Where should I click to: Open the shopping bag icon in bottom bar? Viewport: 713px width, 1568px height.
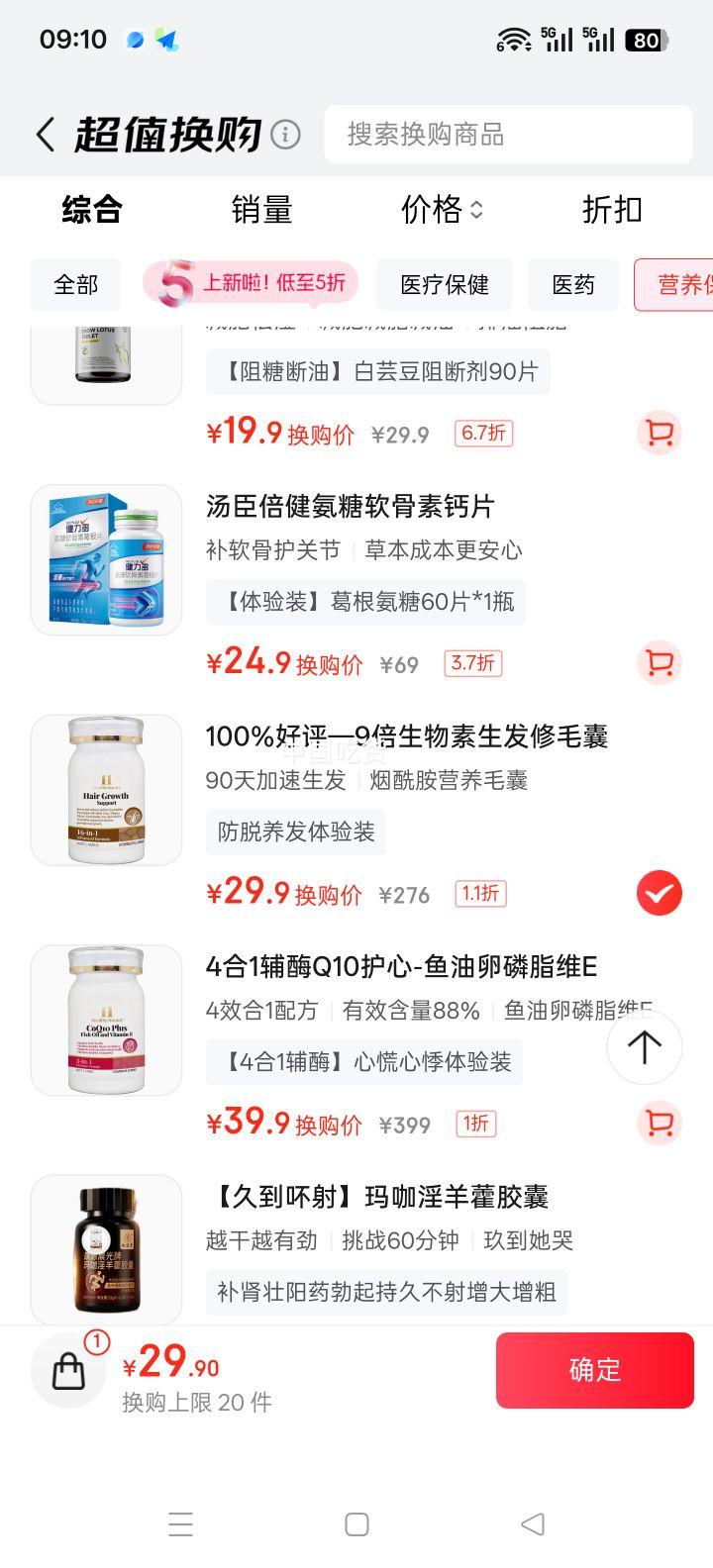[x=67, y=1370]
